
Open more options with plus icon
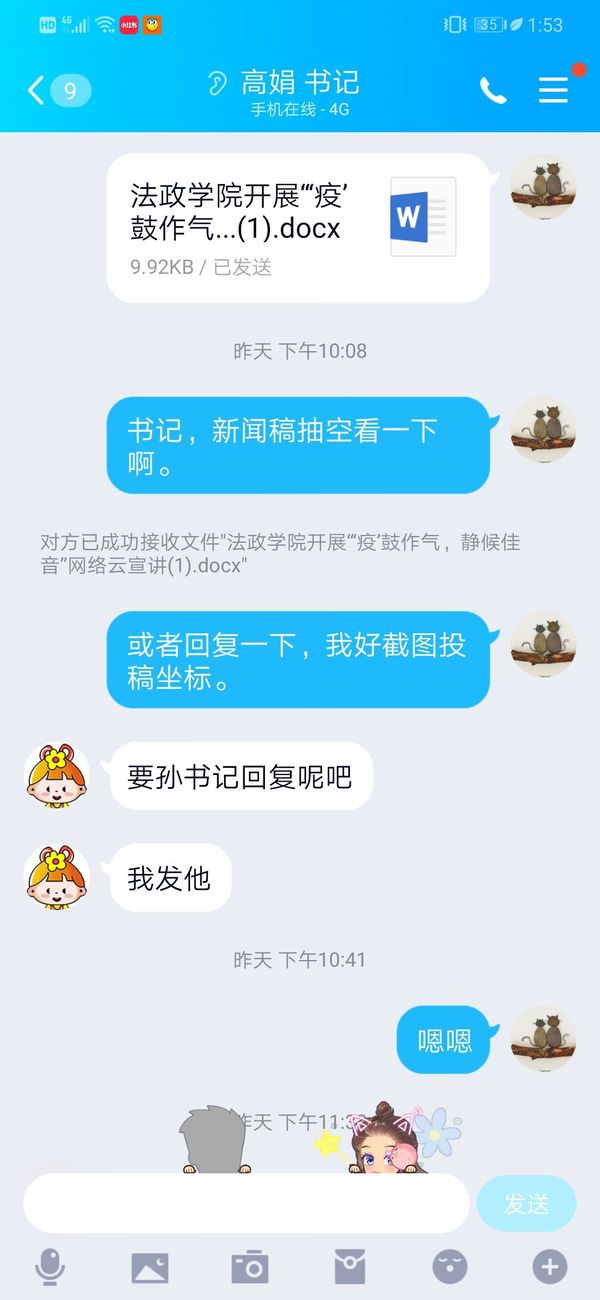point(549,1267)
